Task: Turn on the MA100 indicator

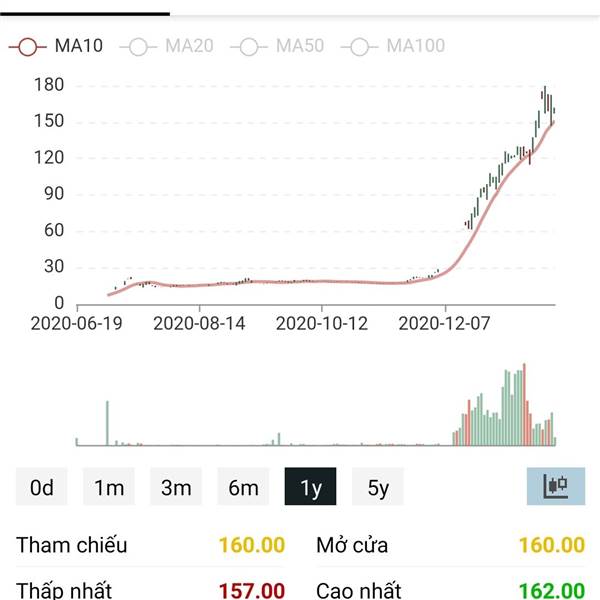Action: [x=393, y=46]
